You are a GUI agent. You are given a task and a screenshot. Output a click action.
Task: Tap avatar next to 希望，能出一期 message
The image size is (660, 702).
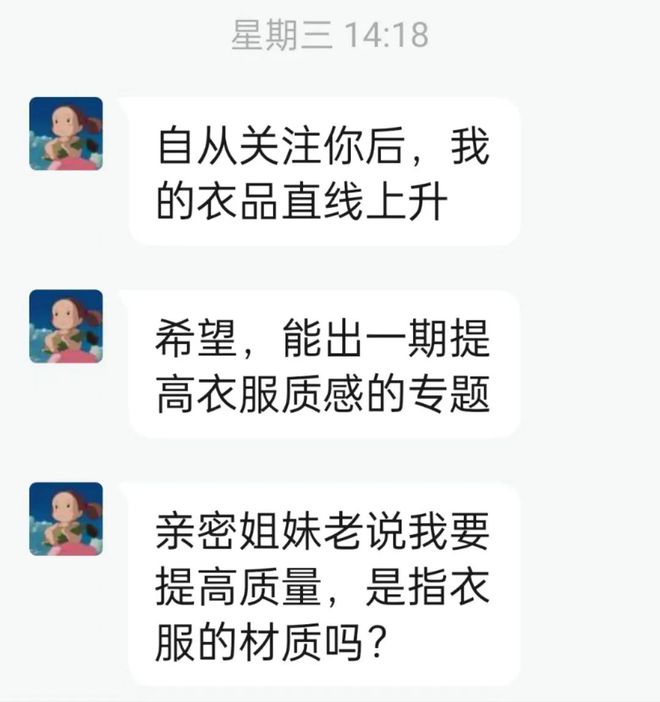(66, 326)
